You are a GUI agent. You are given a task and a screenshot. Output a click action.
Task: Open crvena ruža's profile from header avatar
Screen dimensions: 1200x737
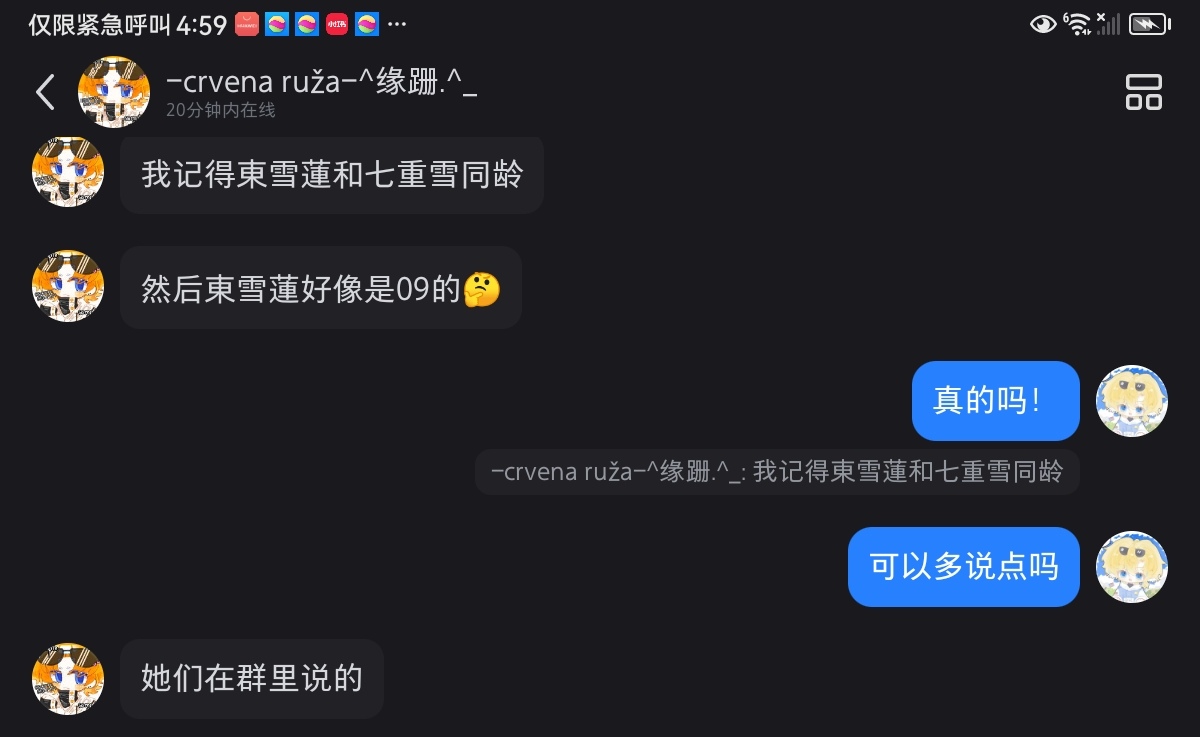point(114,92)
